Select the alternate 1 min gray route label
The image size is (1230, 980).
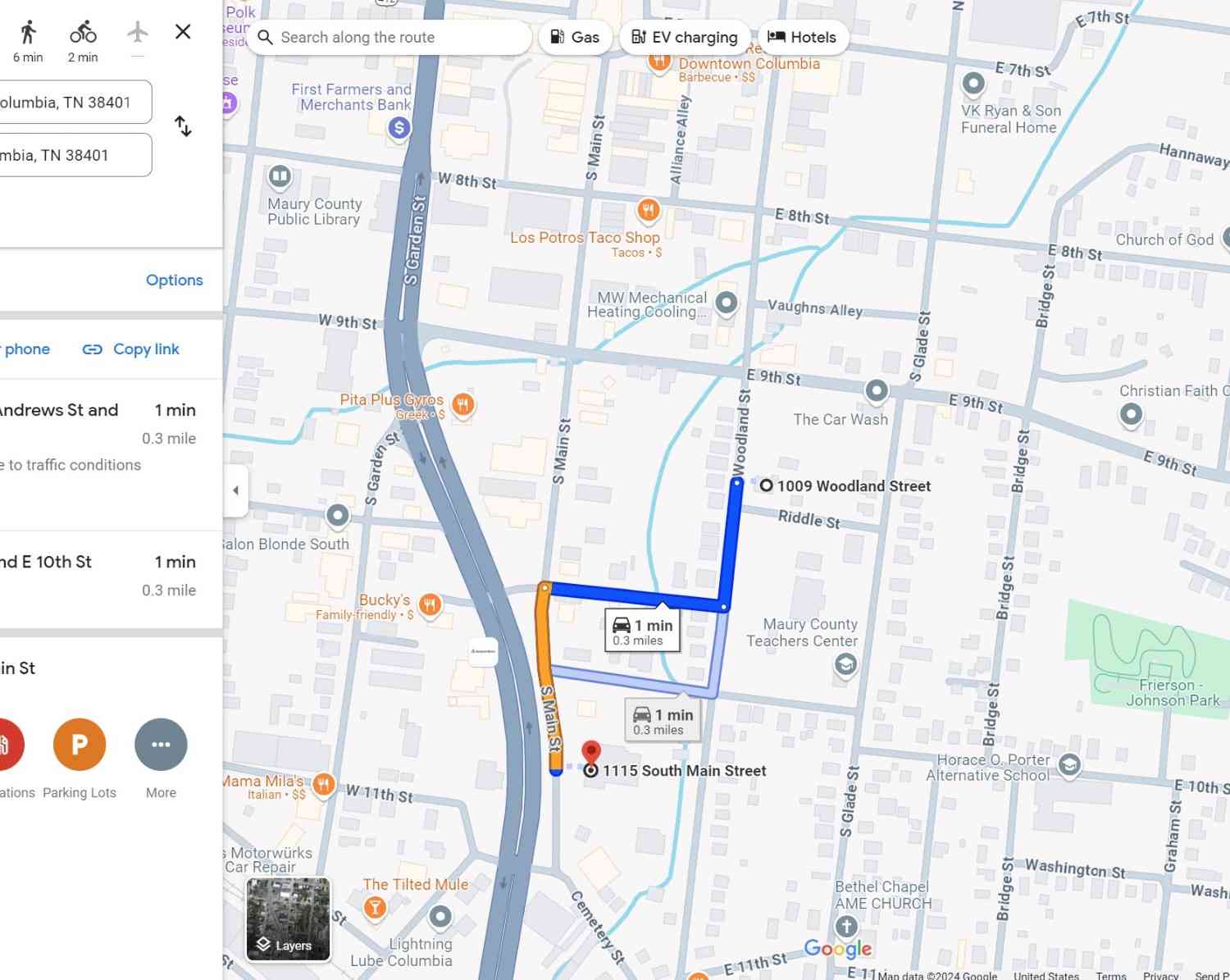pos(663,721)
